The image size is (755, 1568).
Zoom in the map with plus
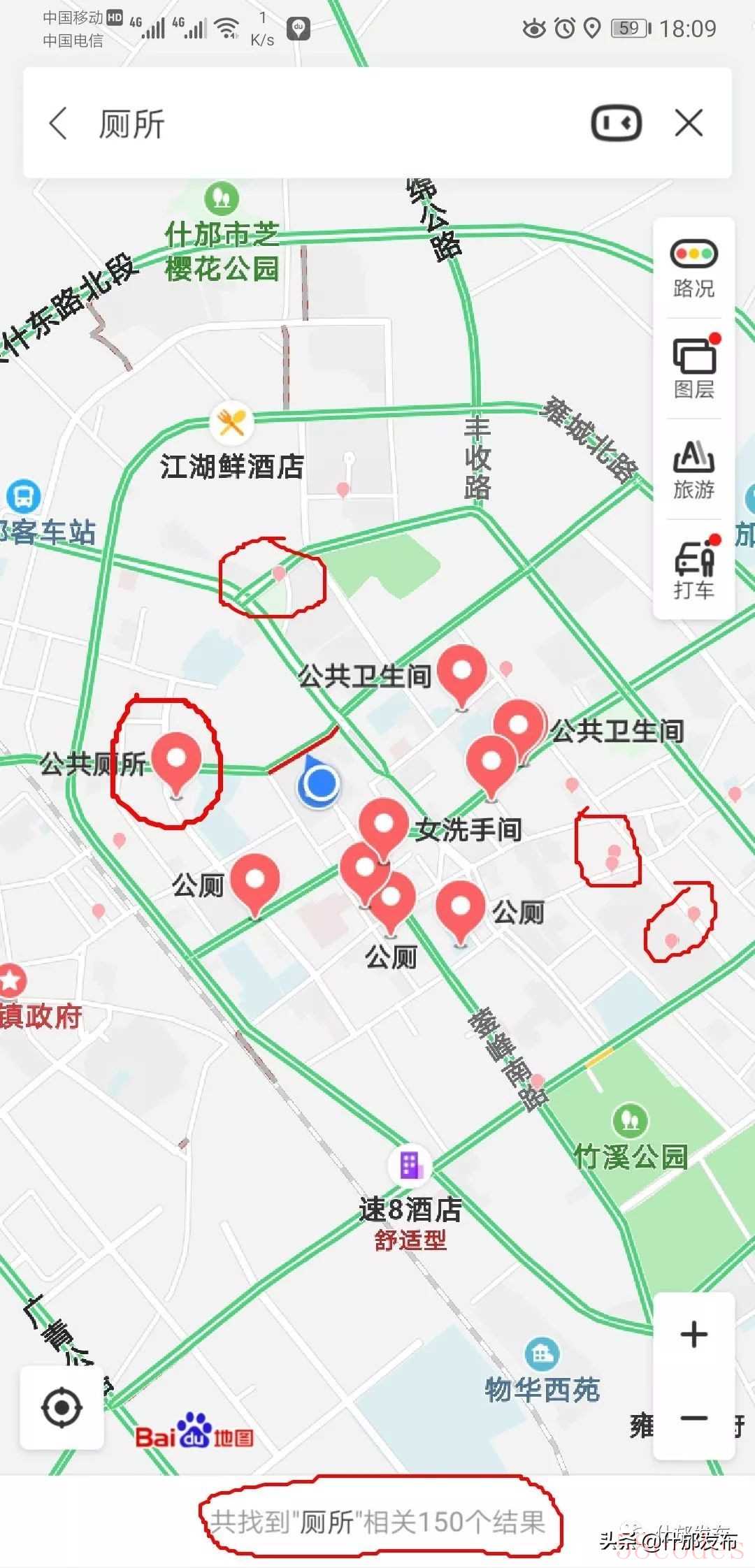(x=693, y=1335)
